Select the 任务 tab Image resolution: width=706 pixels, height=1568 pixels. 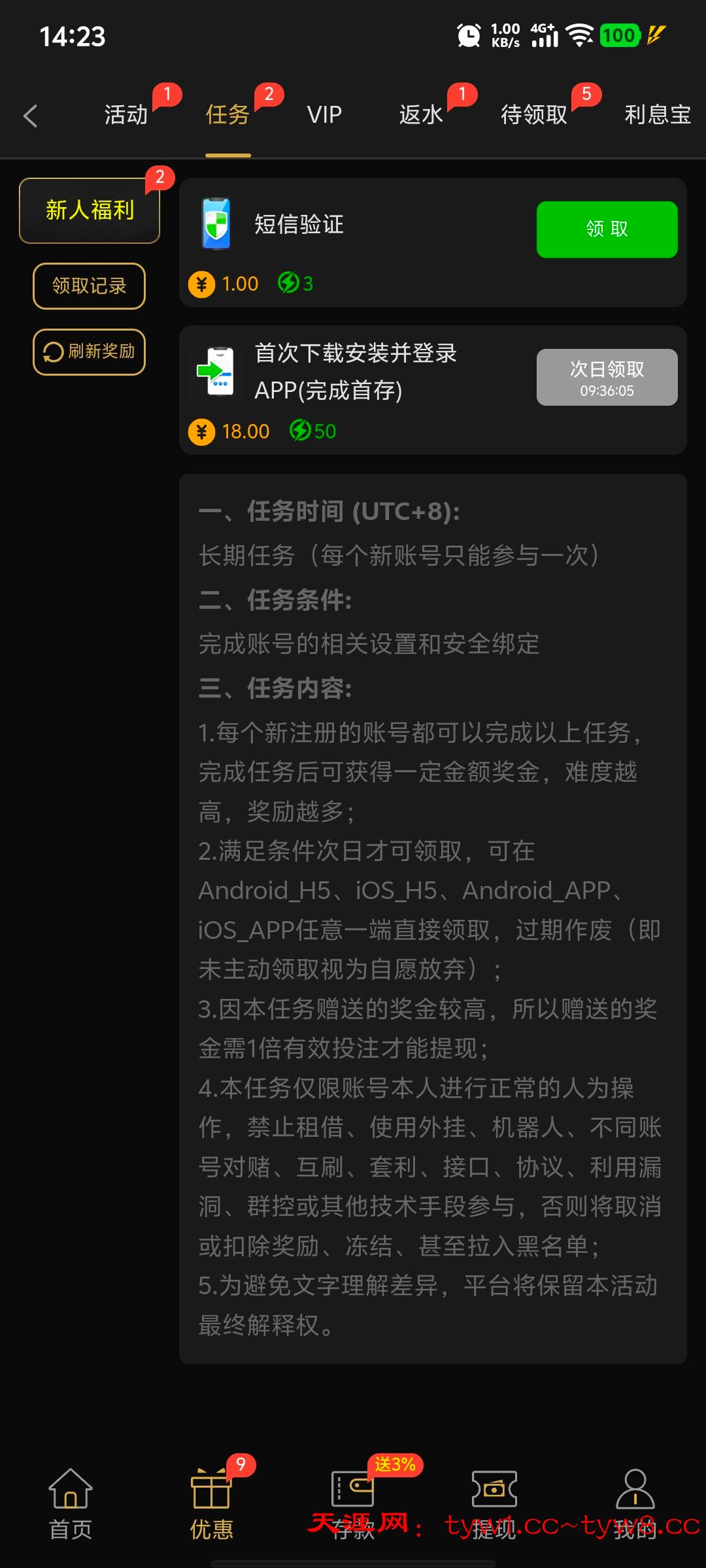(227, 115)
